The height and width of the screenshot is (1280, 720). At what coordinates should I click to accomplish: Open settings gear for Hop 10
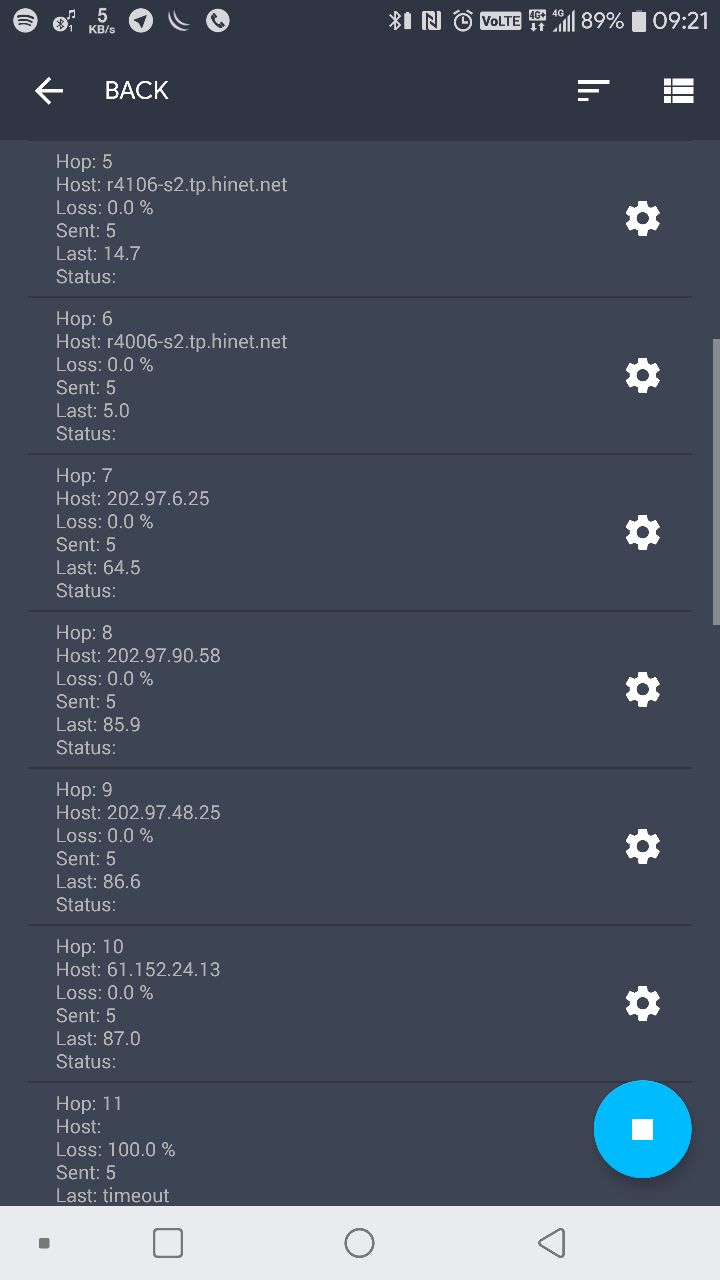pyautogui.click(x=642, y=1003)
